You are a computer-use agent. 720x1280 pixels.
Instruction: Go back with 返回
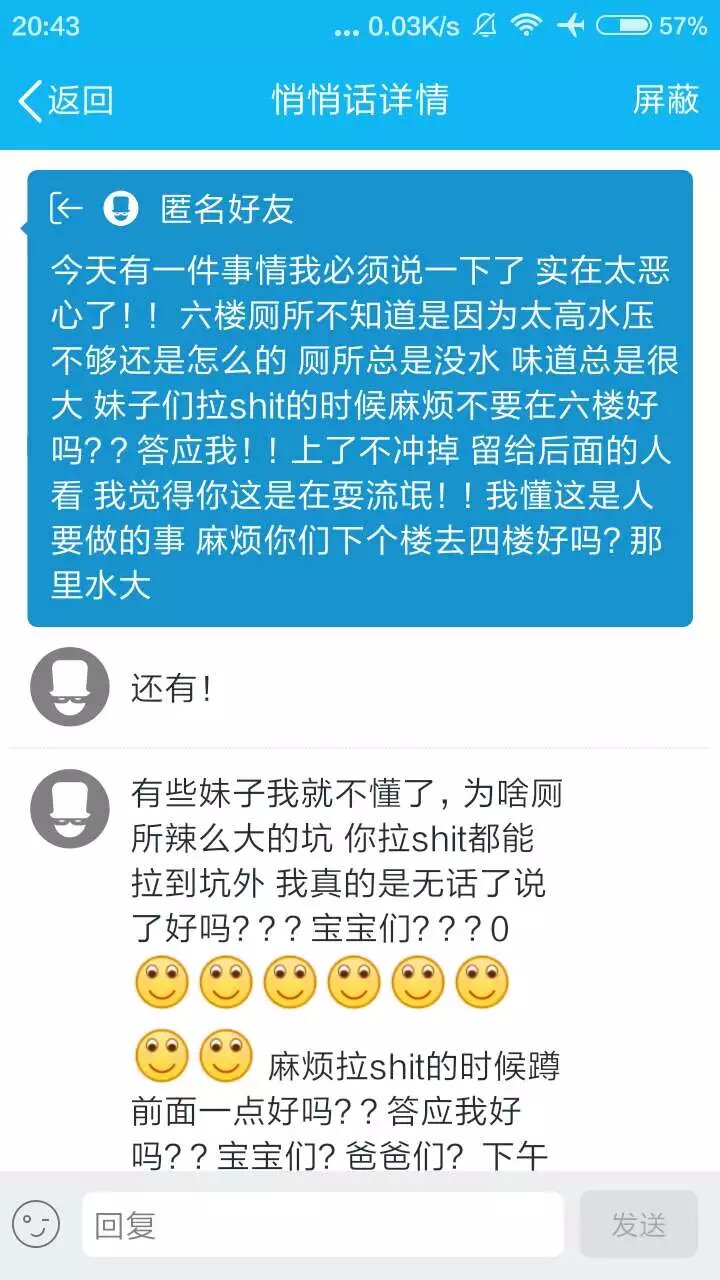click(66, 100)
